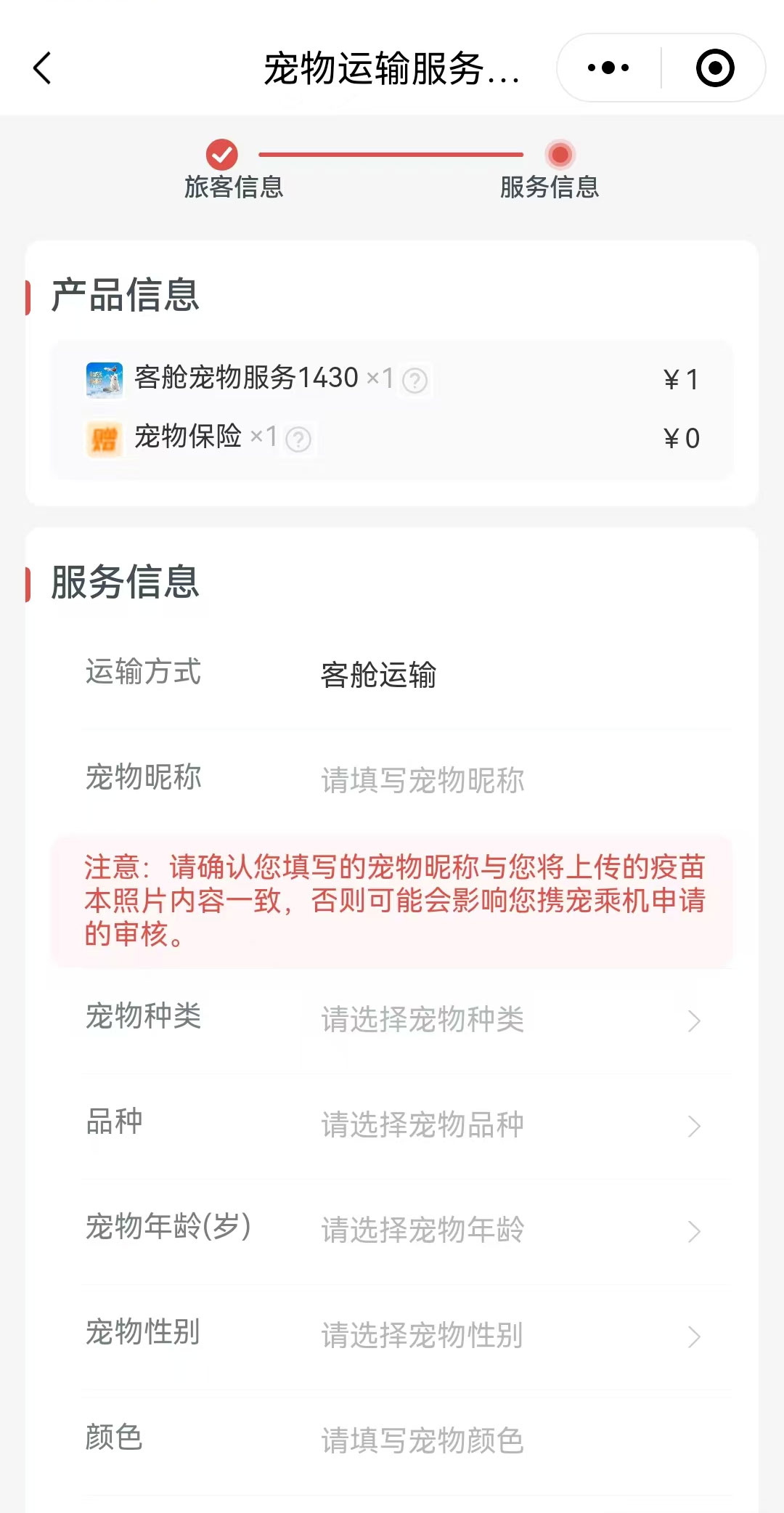Pick the pet's age in 宠物年龄(岁)
784x1513 pixels.
[407, 1230]
